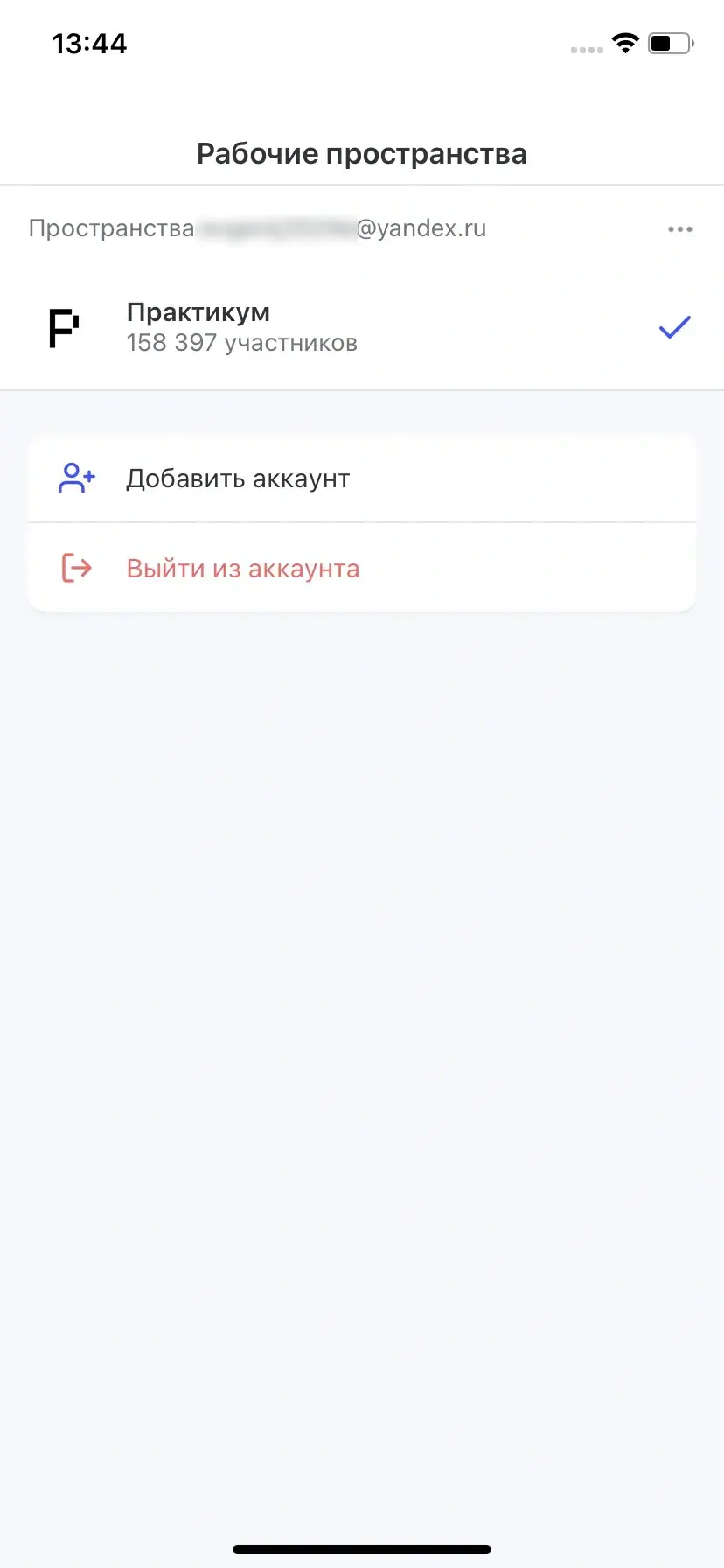724x1568 pixels.
Task: Open the three-dot menu next to the account email
Action: [679, 229]
